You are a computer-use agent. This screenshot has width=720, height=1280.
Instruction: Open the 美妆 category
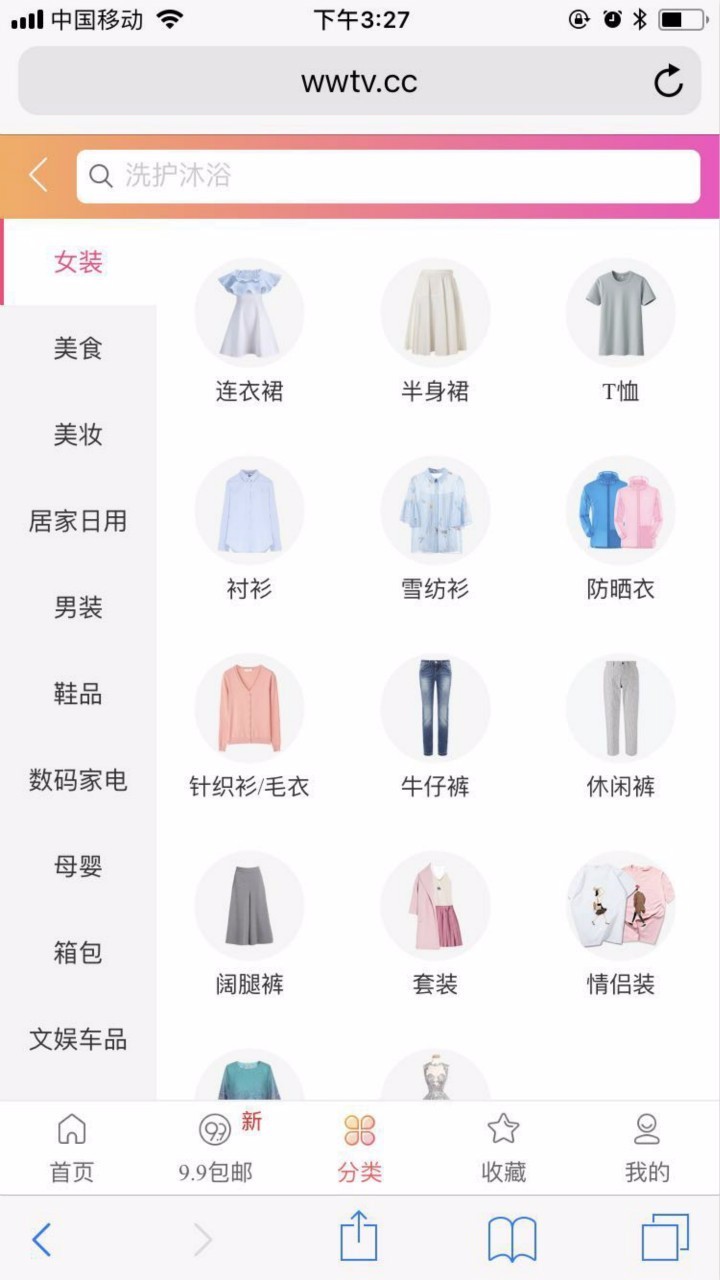pos(78,435)
